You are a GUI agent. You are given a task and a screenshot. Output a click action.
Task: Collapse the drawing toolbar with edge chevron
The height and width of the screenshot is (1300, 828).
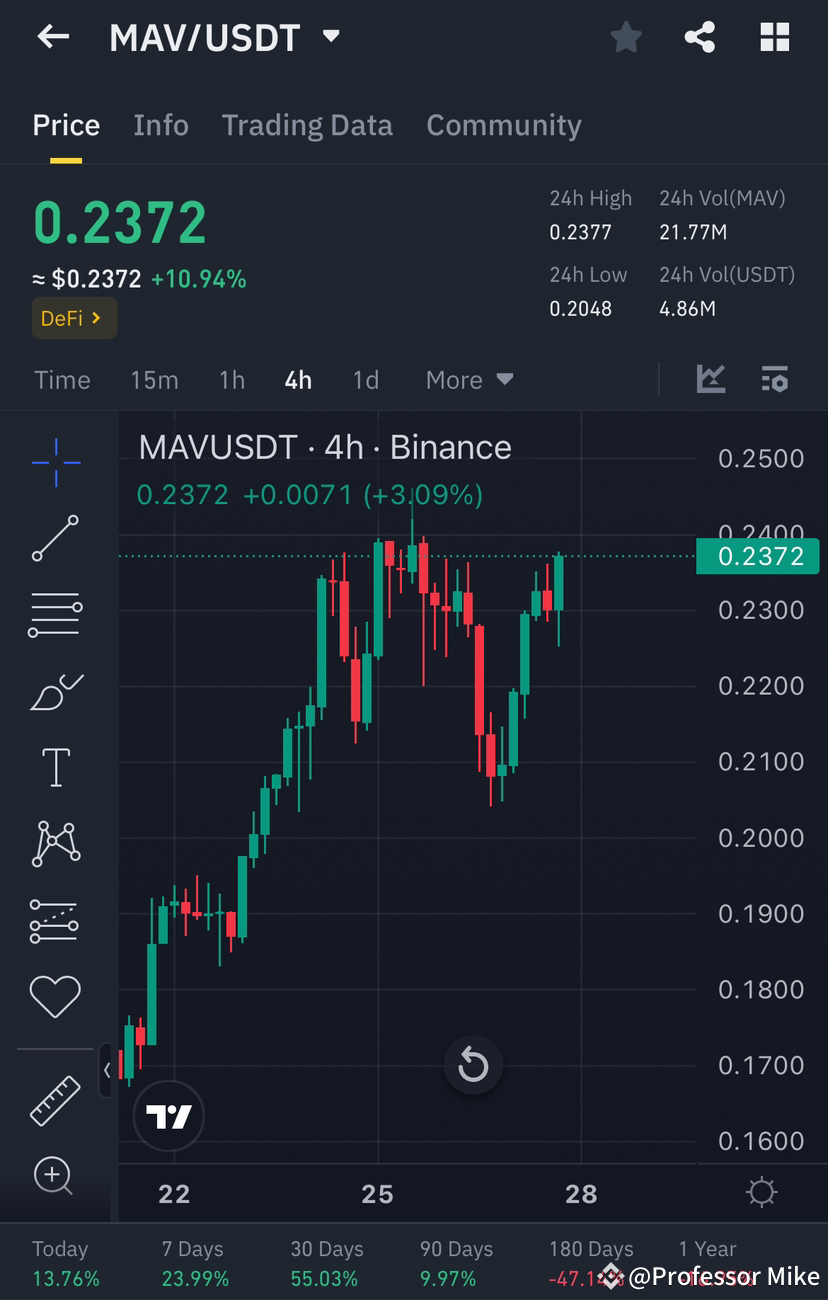[107, 1070]
